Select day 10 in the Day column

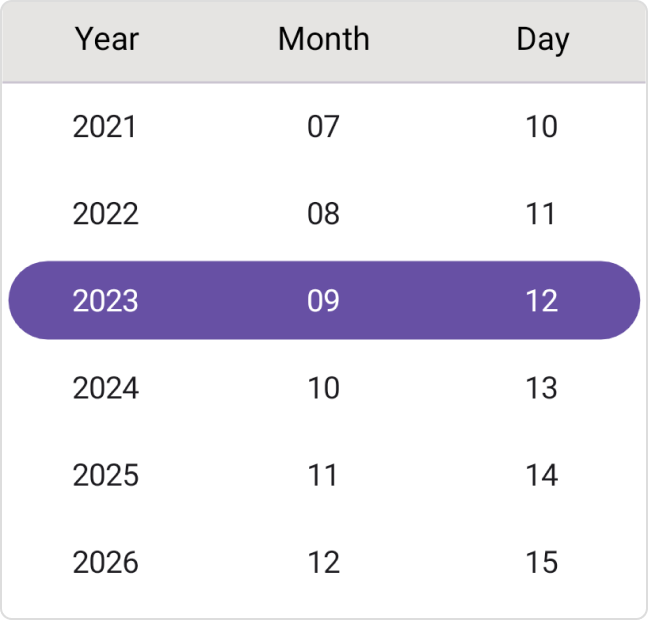pos(541,127)
